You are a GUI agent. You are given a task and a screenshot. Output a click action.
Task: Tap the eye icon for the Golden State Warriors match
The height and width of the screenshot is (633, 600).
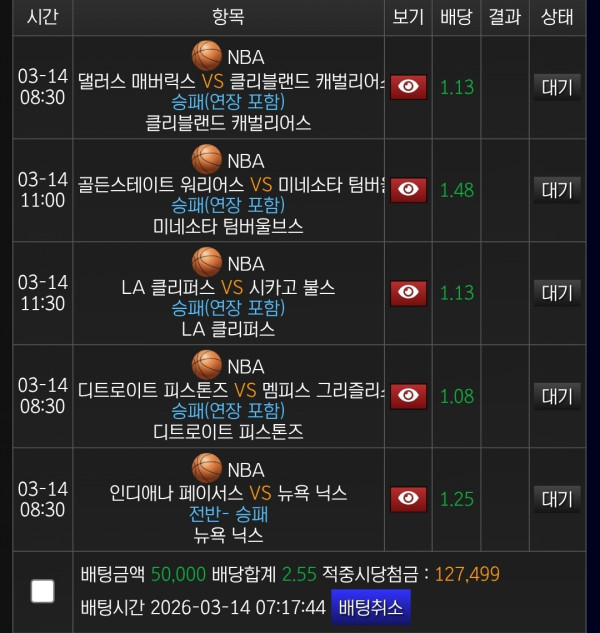click(408, 190)
